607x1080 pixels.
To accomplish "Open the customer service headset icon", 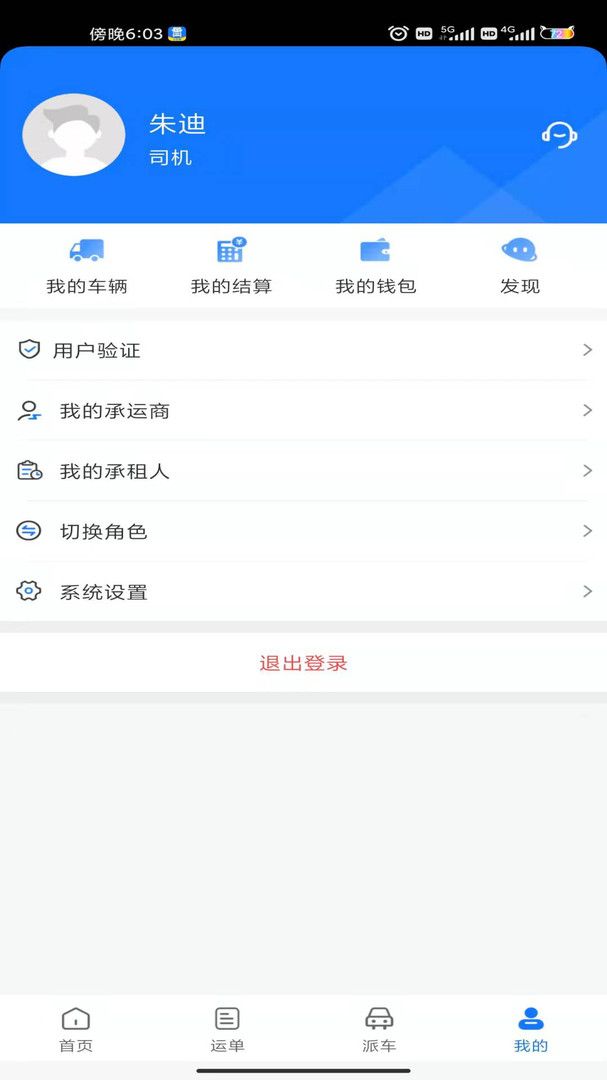I will pyautogui.click(x=559, y=135).
